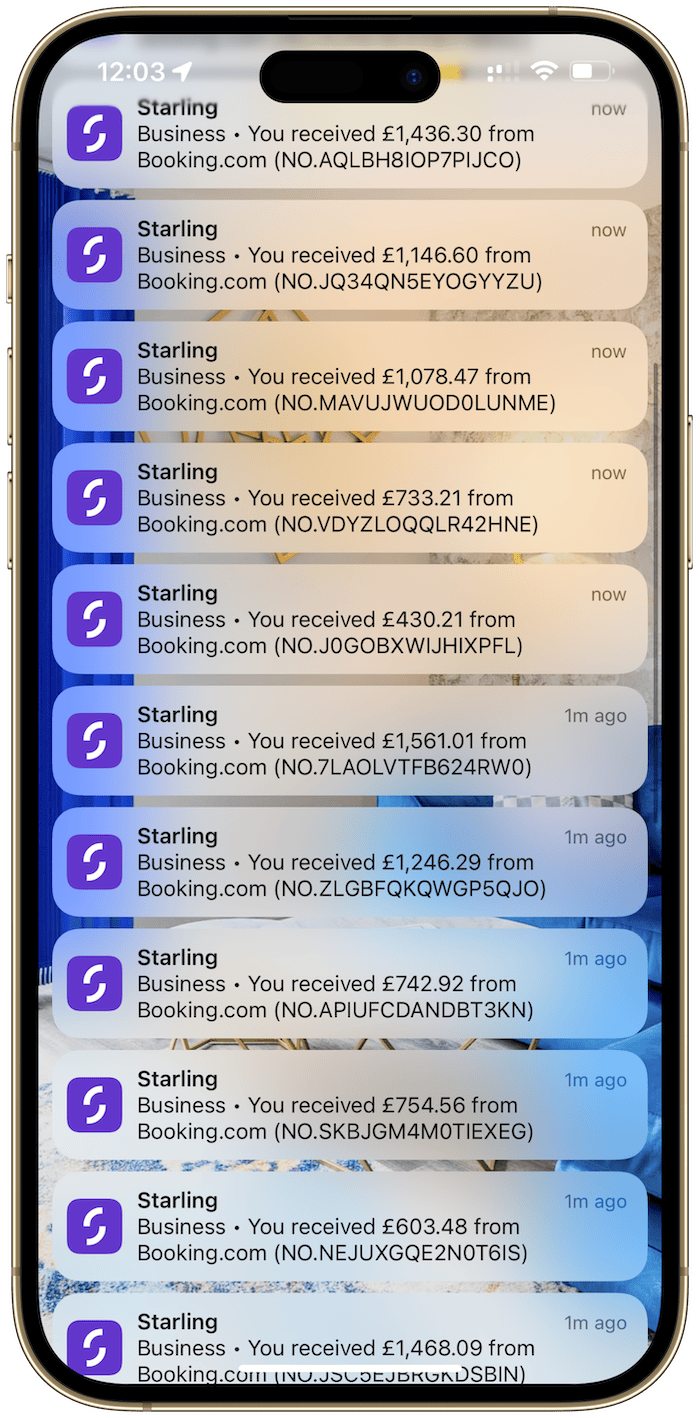The height and width of the screenshot is (1418, 700).
Task: Tap the notification showing £1,078.47 received
Action: pos(349,376)
